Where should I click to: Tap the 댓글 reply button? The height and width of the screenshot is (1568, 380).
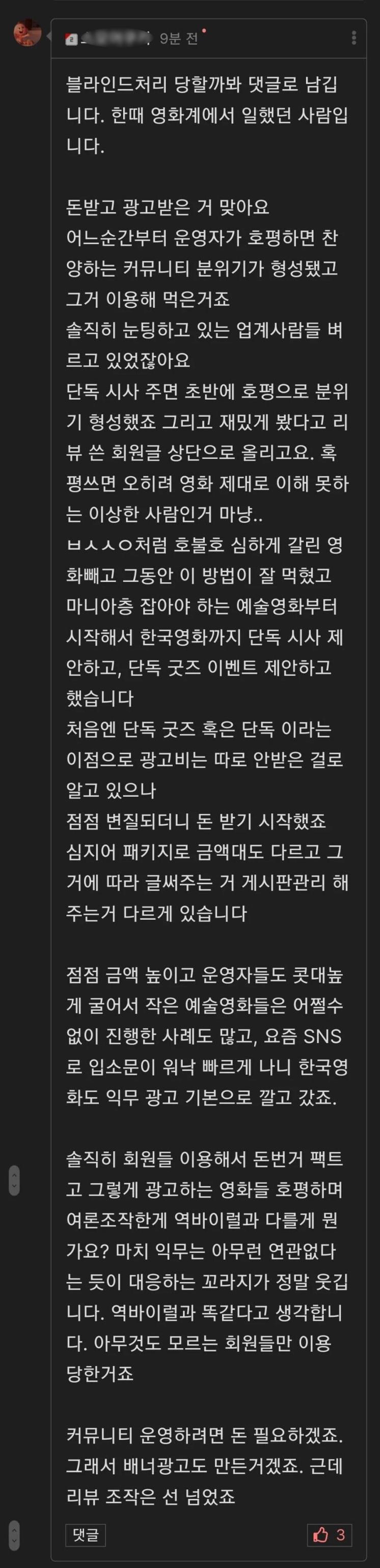tap(85, 1534)
